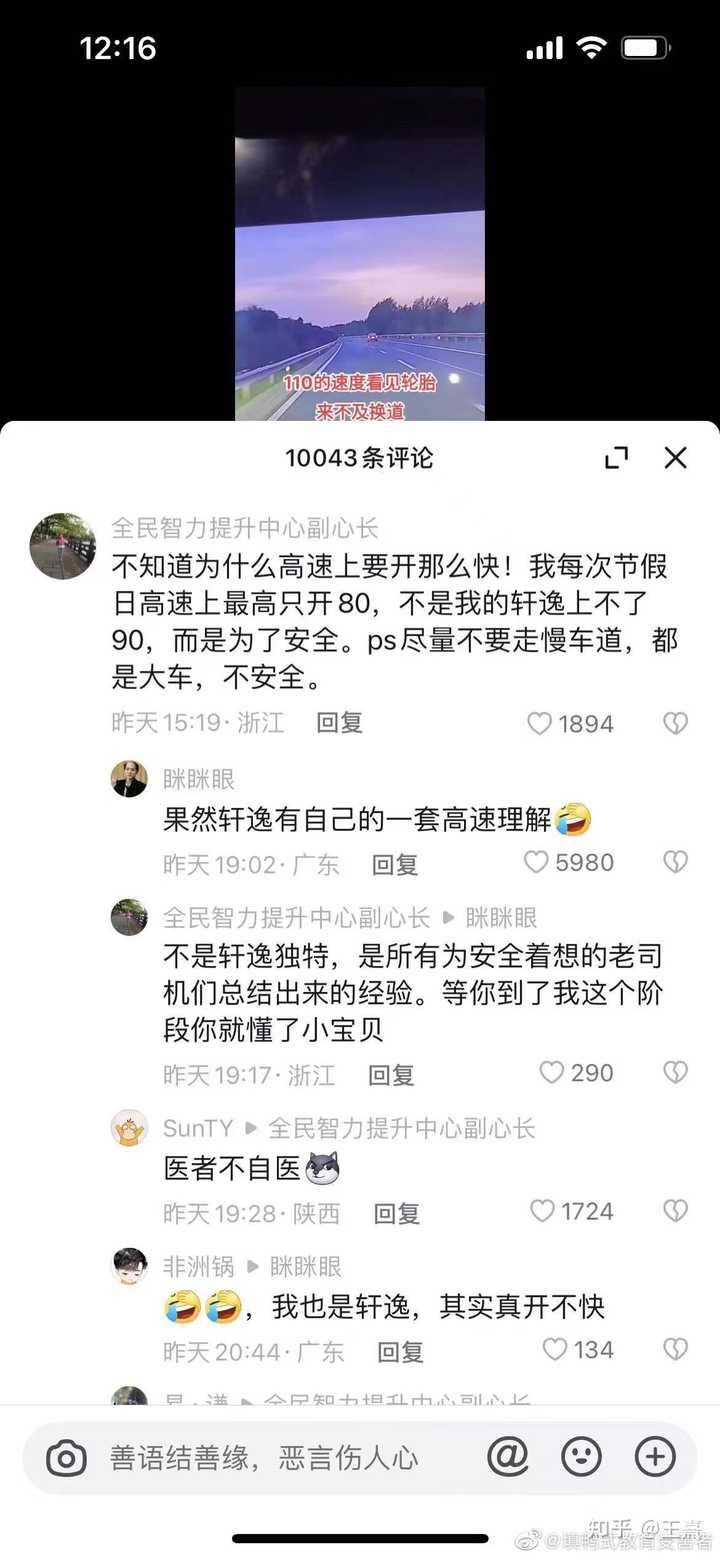Open more options with the plus icon
This screenshot has width=720, height=1558.
(655, 1457)
